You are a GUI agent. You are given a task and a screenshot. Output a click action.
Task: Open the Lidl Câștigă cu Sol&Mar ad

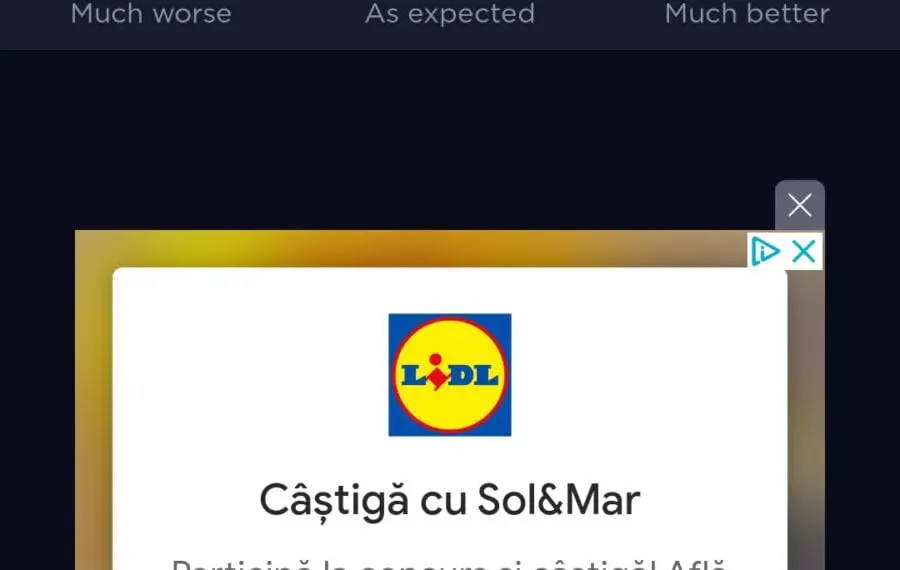449,499
